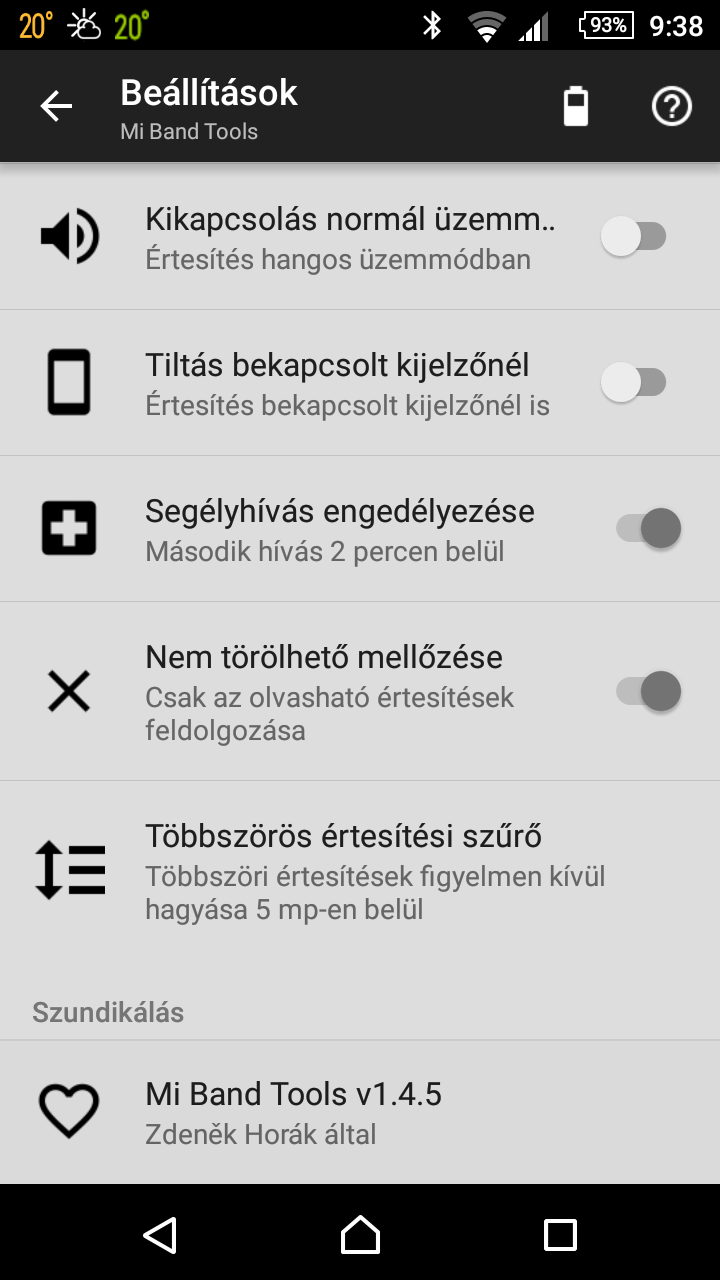The height and width of the screenshot is (1280, 720).
Task: Toggle Kikapcsolás normál üzemmódban switch
Action: [634, 237]
